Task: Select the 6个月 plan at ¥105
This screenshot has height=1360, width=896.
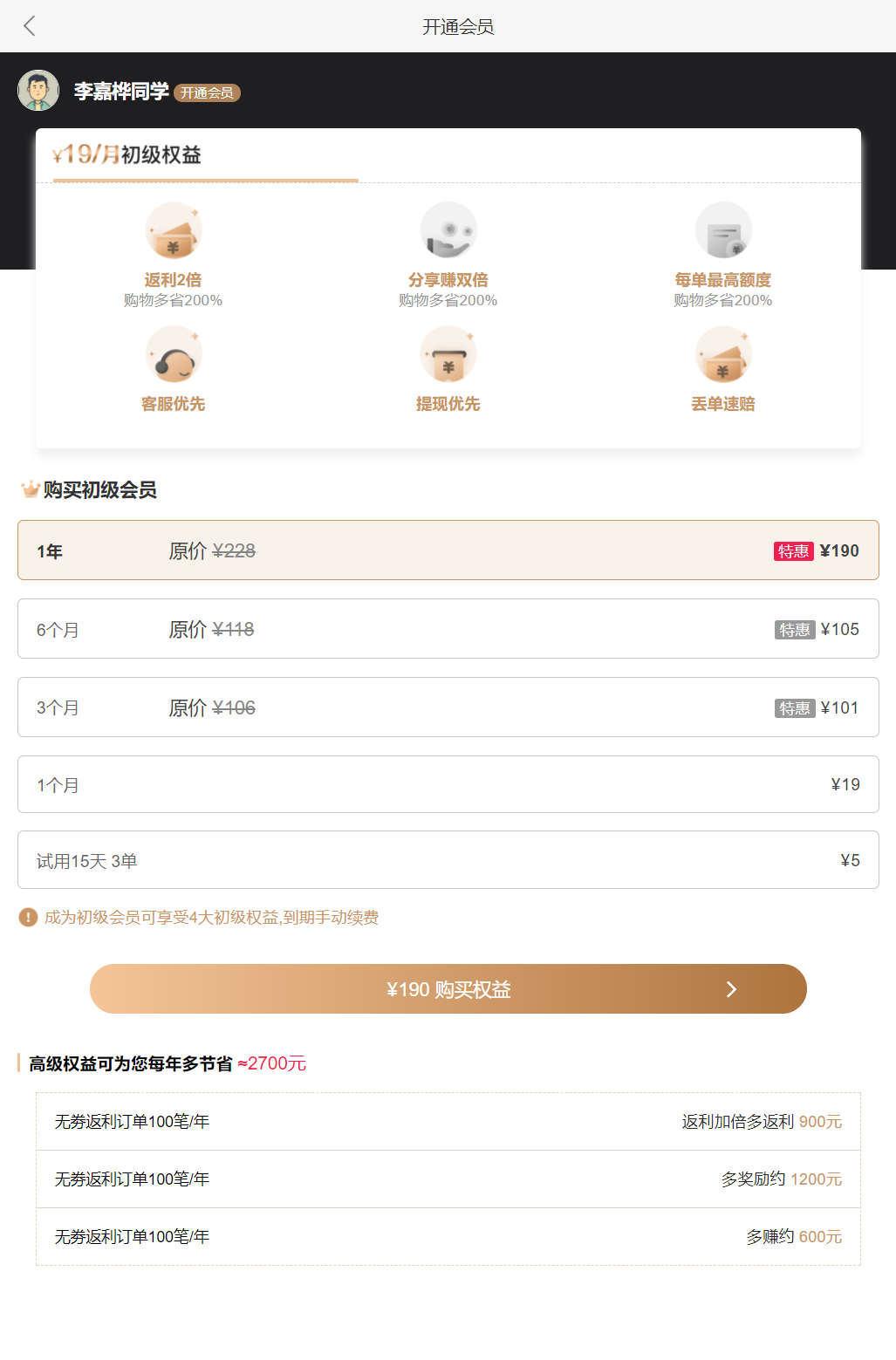Action: pyautogui.click(x=448, y=629)
